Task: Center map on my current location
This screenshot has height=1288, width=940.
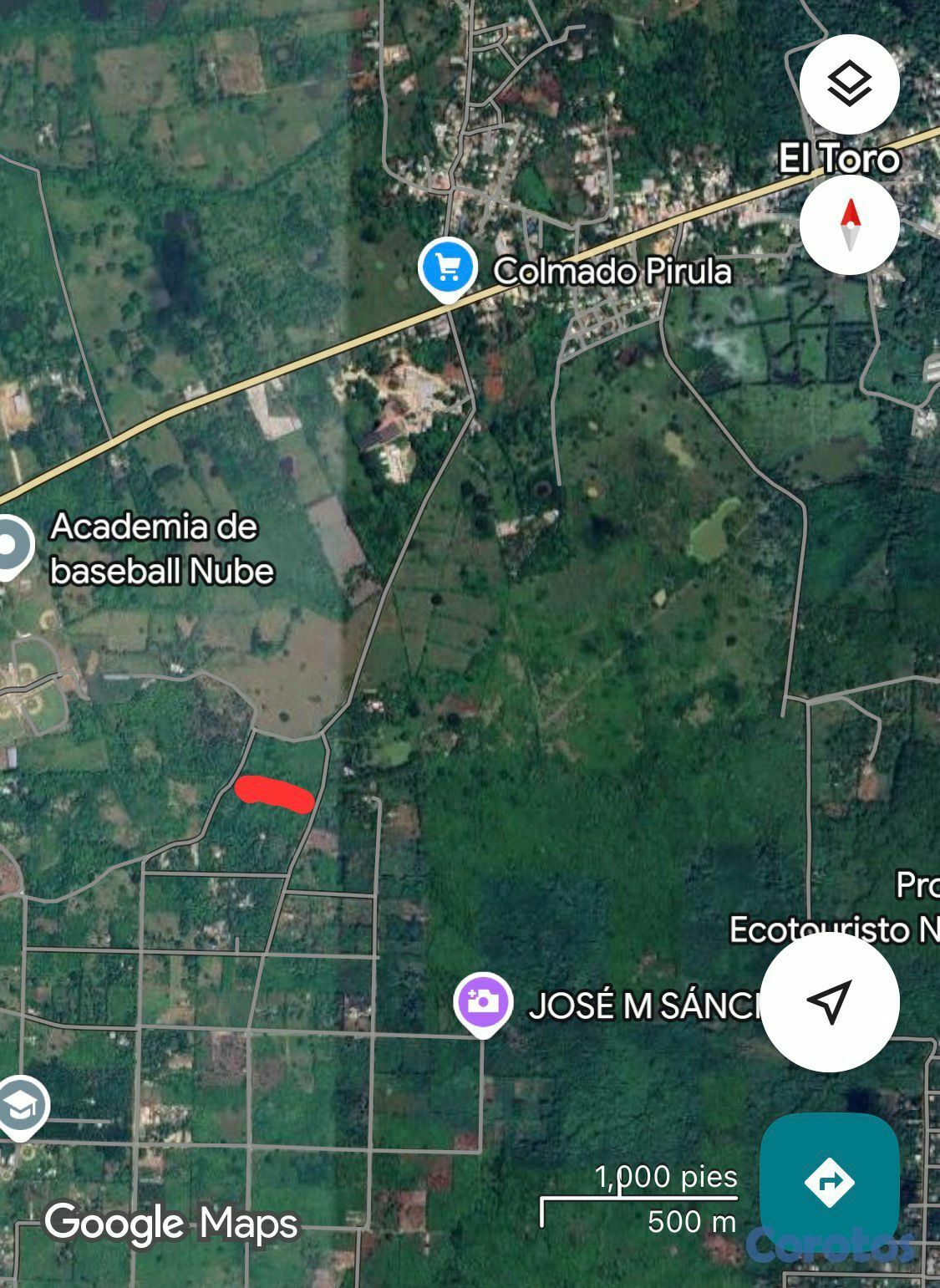Action: pyautogui.click(x=830, y=1001)
